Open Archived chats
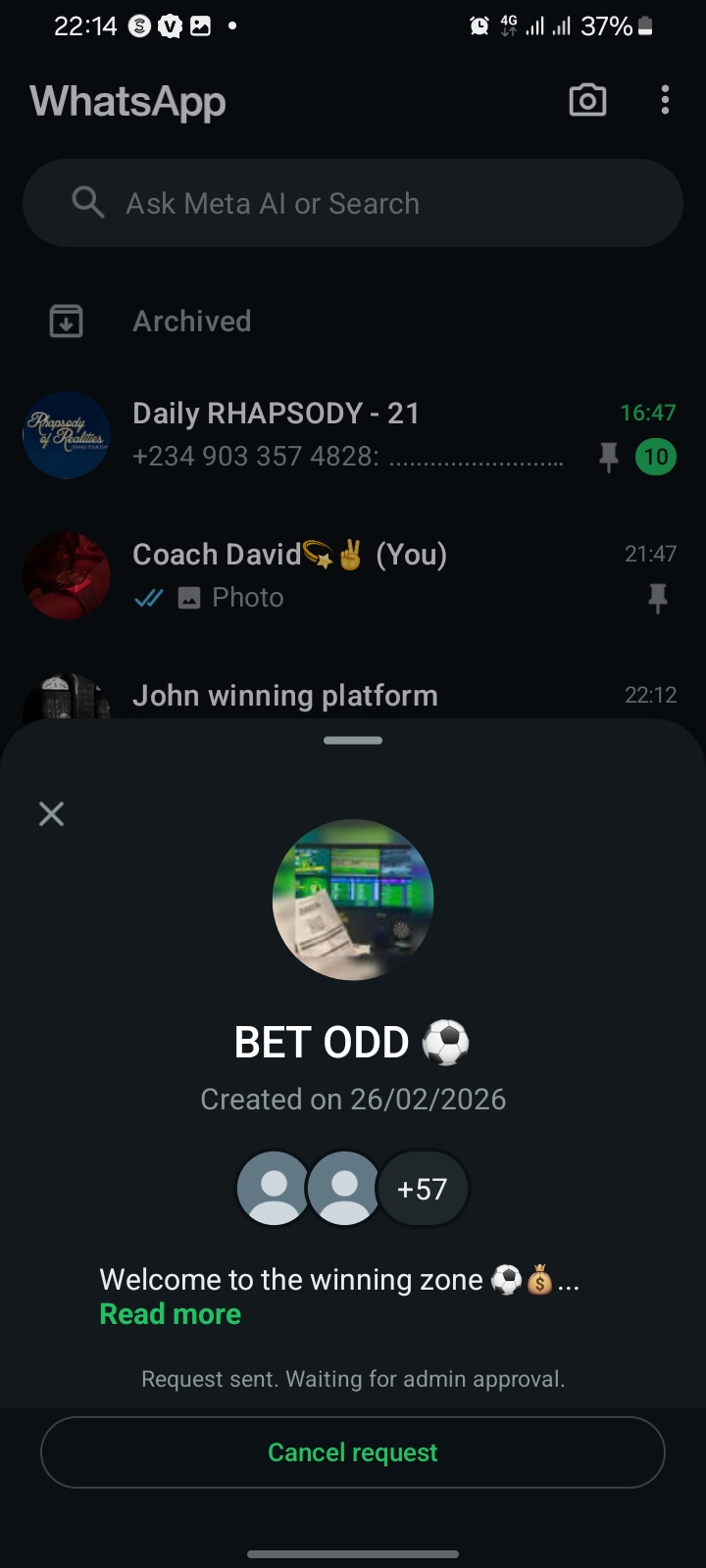Viewport: 706px width, 1568px height. click(192, 321)
